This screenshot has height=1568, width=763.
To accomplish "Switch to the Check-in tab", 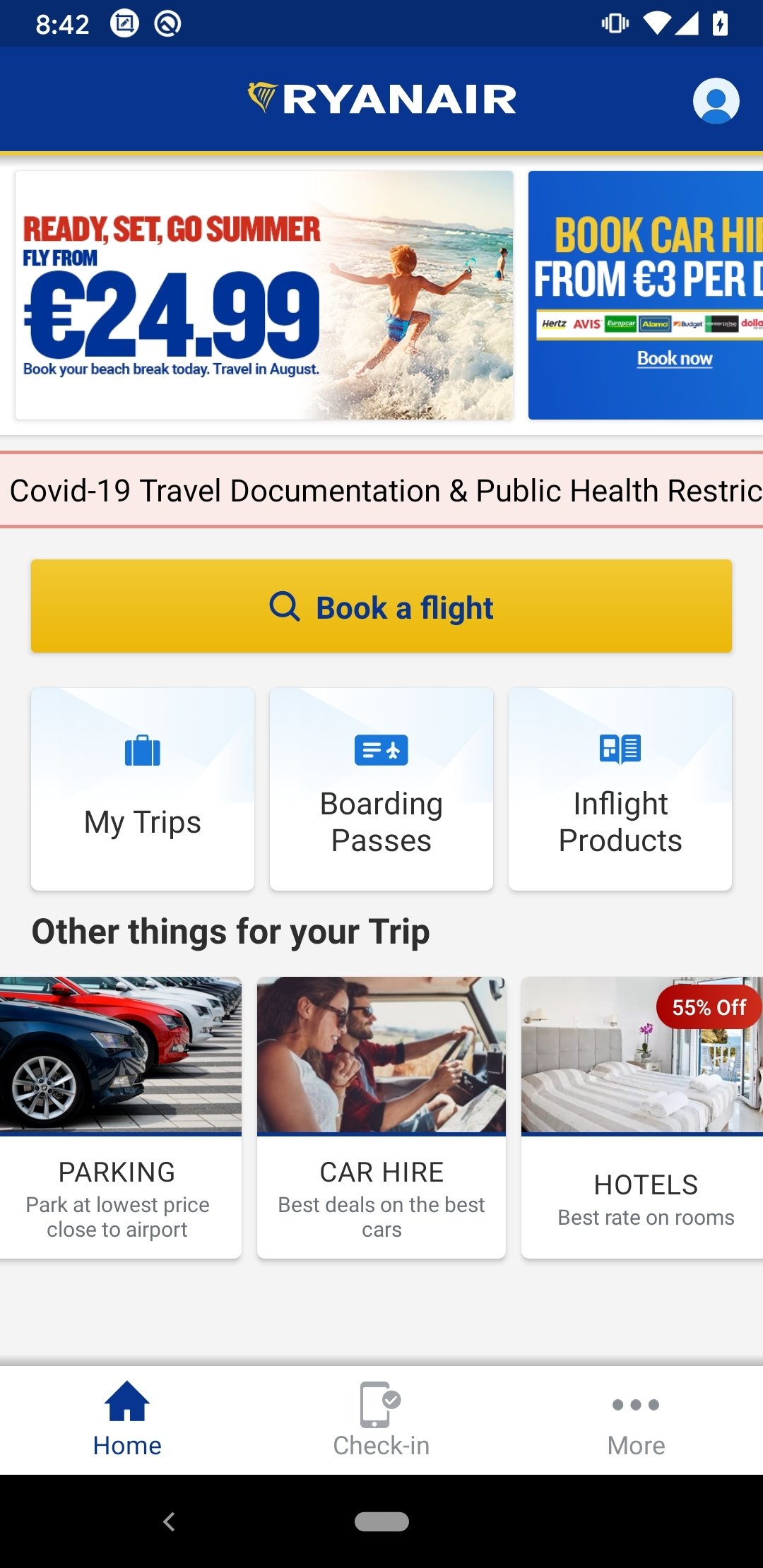I will 381,1420.
